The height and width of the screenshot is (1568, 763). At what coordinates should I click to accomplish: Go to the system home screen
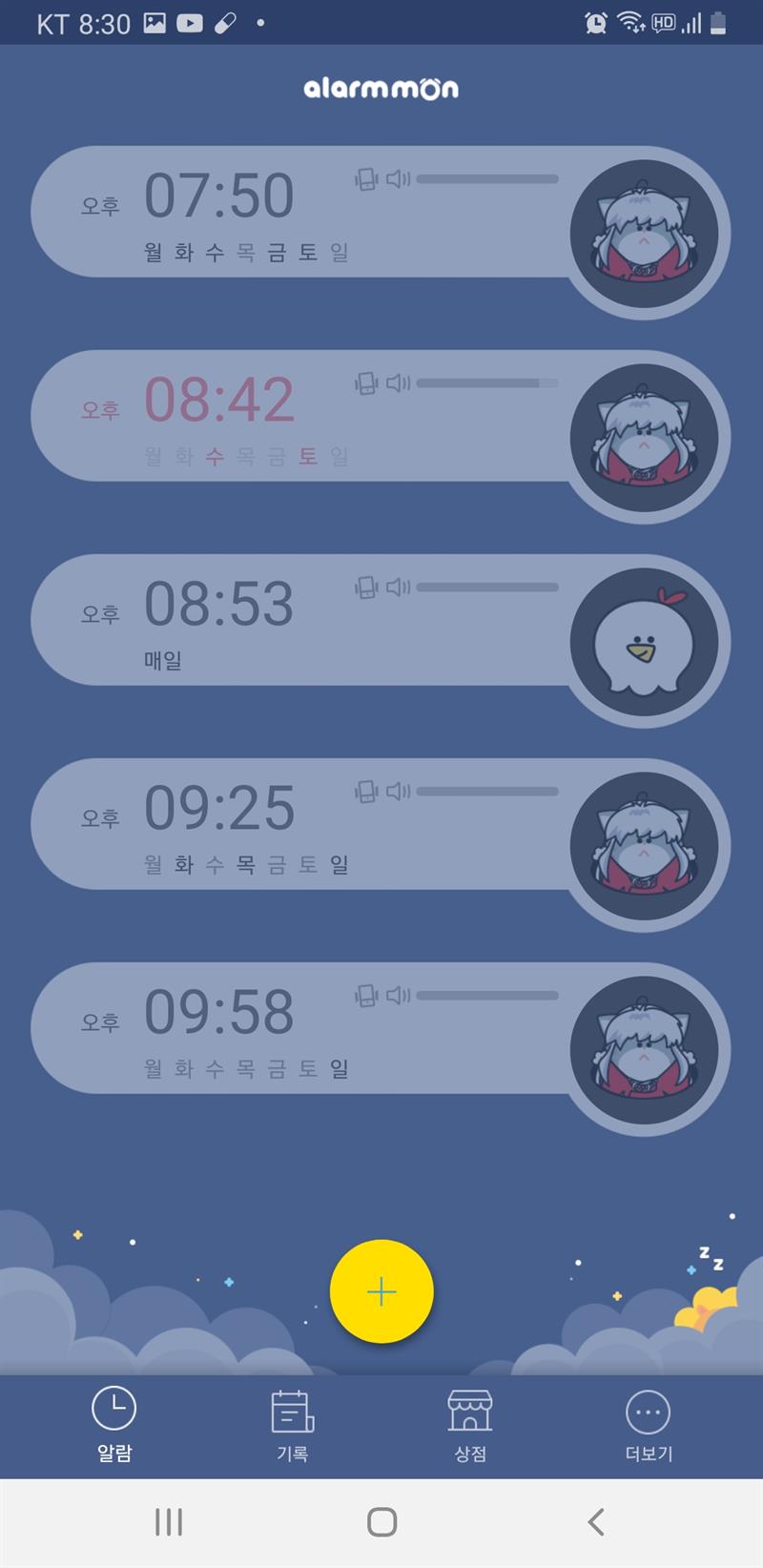[381, 1522]
